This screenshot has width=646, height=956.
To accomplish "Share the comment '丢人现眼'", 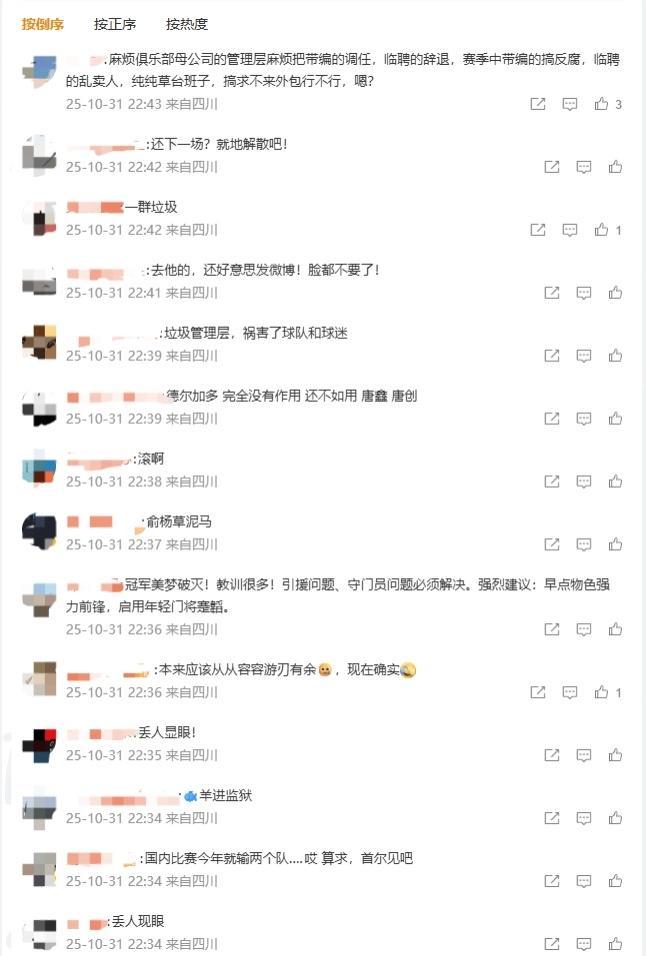I will (x=551, y=945).
